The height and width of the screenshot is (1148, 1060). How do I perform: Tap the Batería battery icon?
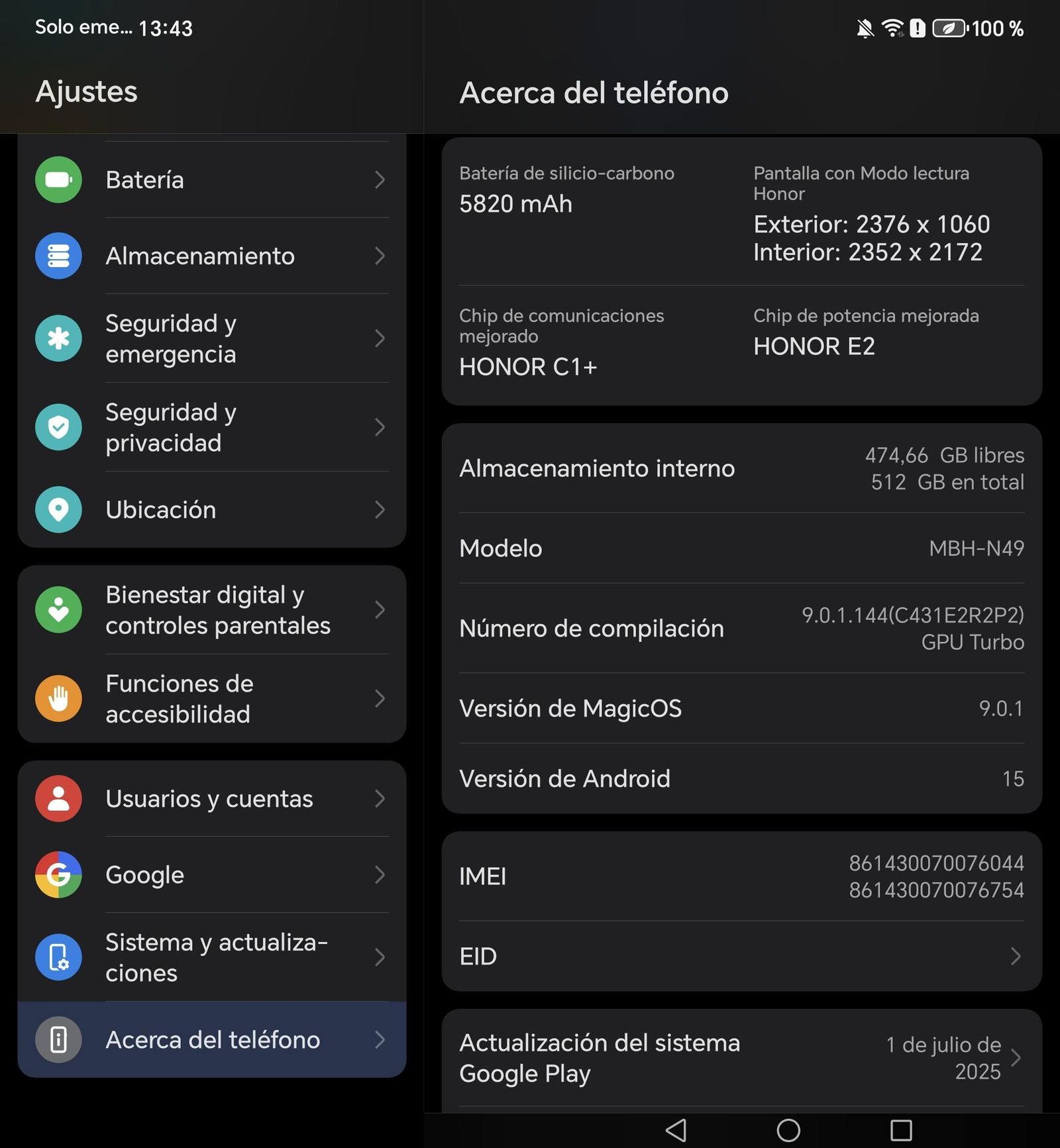[58, 179]
